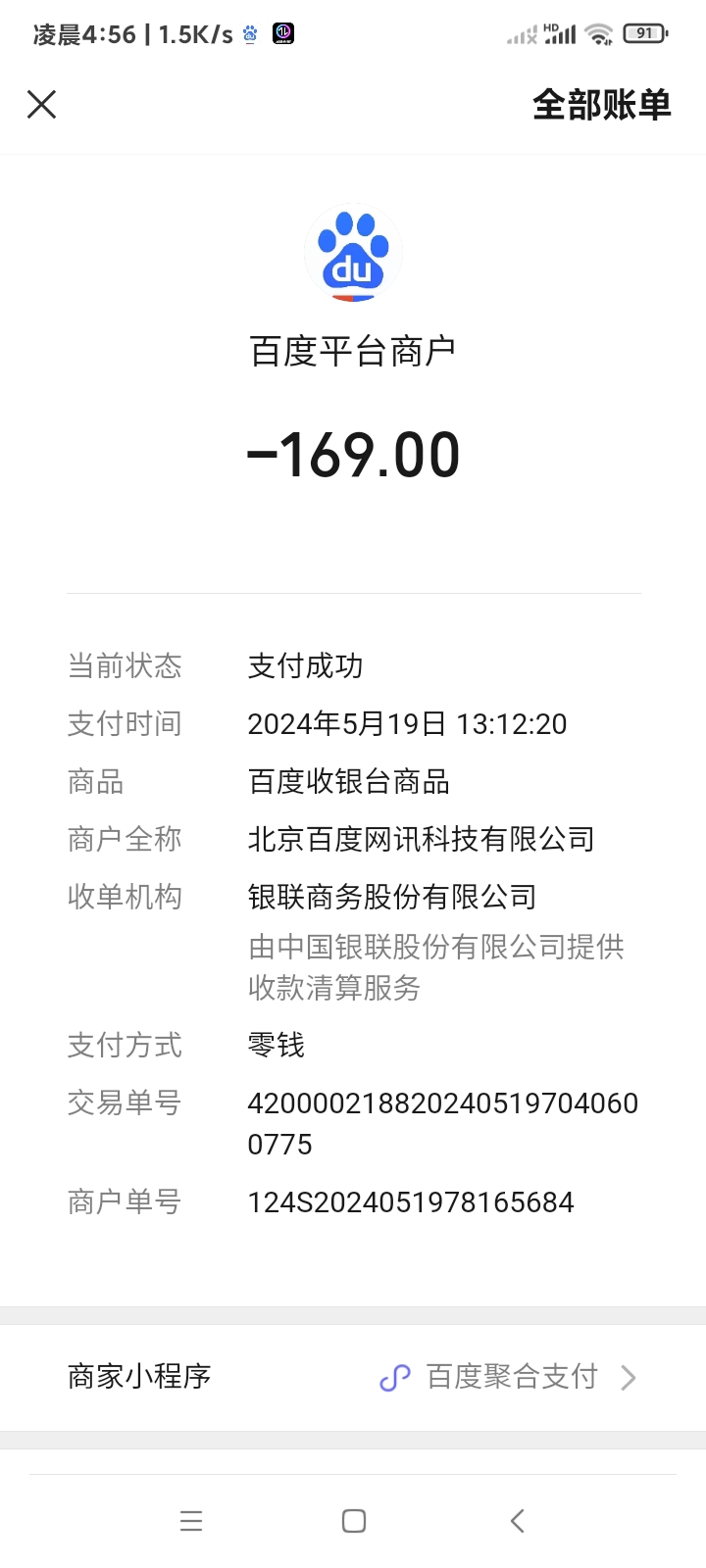Tap the battery indicator showing 91

[642, 32]
